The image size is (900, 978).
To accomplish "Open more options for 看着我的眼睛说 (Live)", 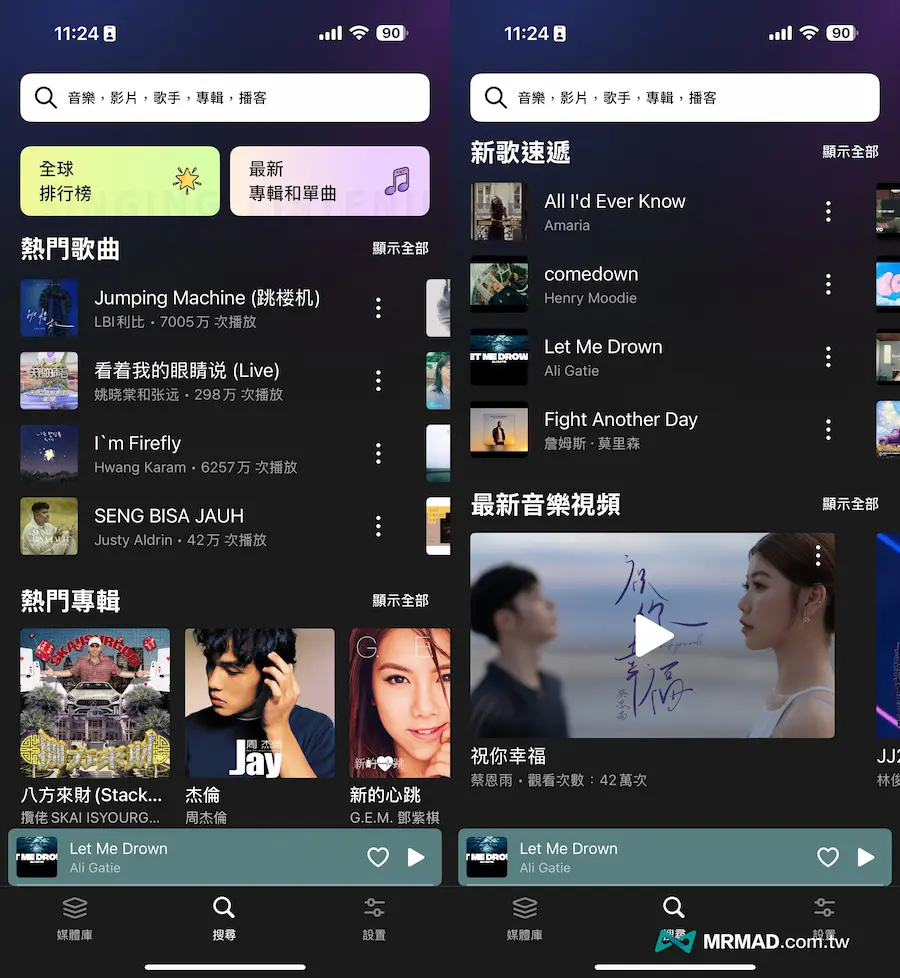I will pos(378,381).
